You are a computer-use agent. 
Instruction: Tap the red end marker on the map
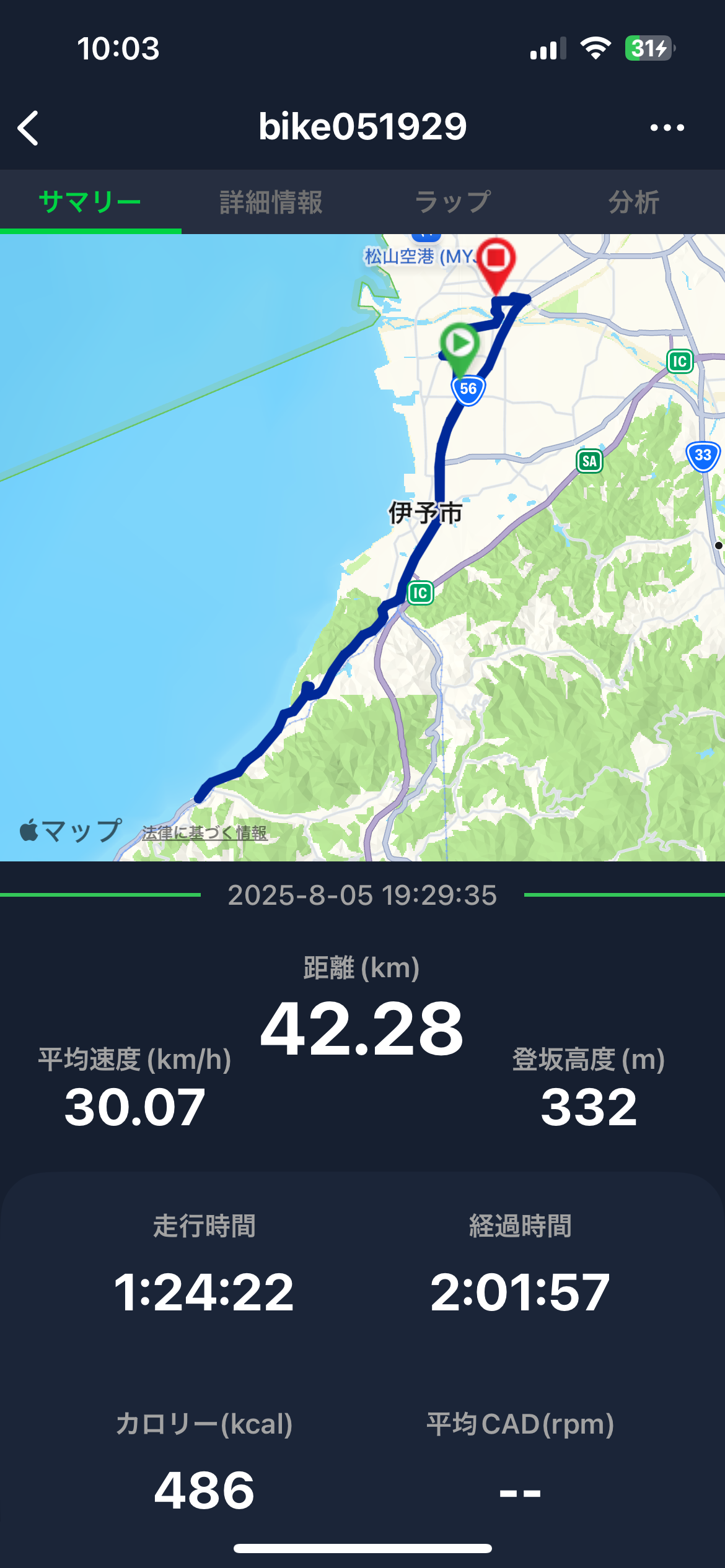click(x=496, y=259)
